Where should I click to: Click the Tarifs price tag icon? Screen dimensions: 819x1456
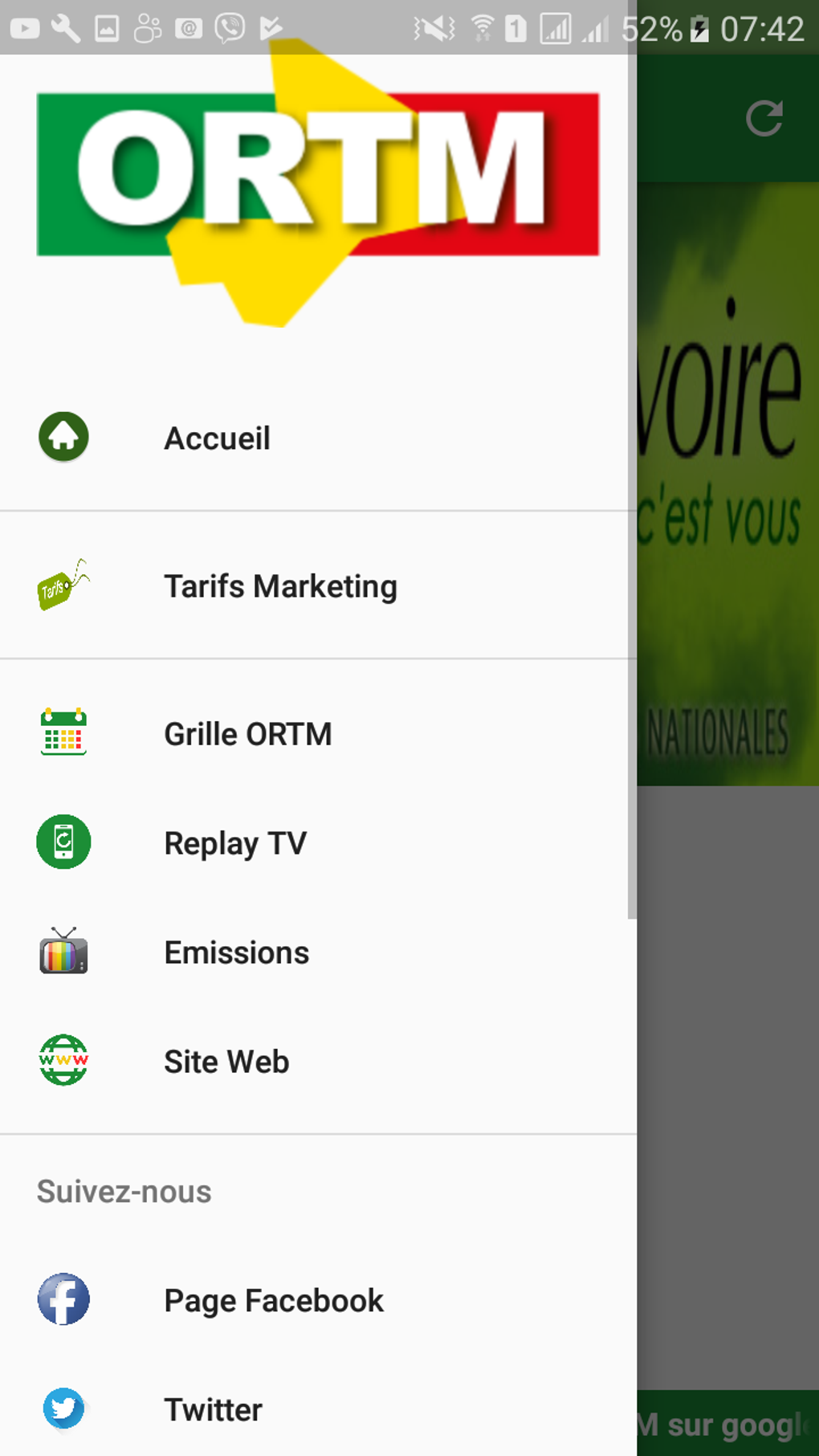coord(63,587)
